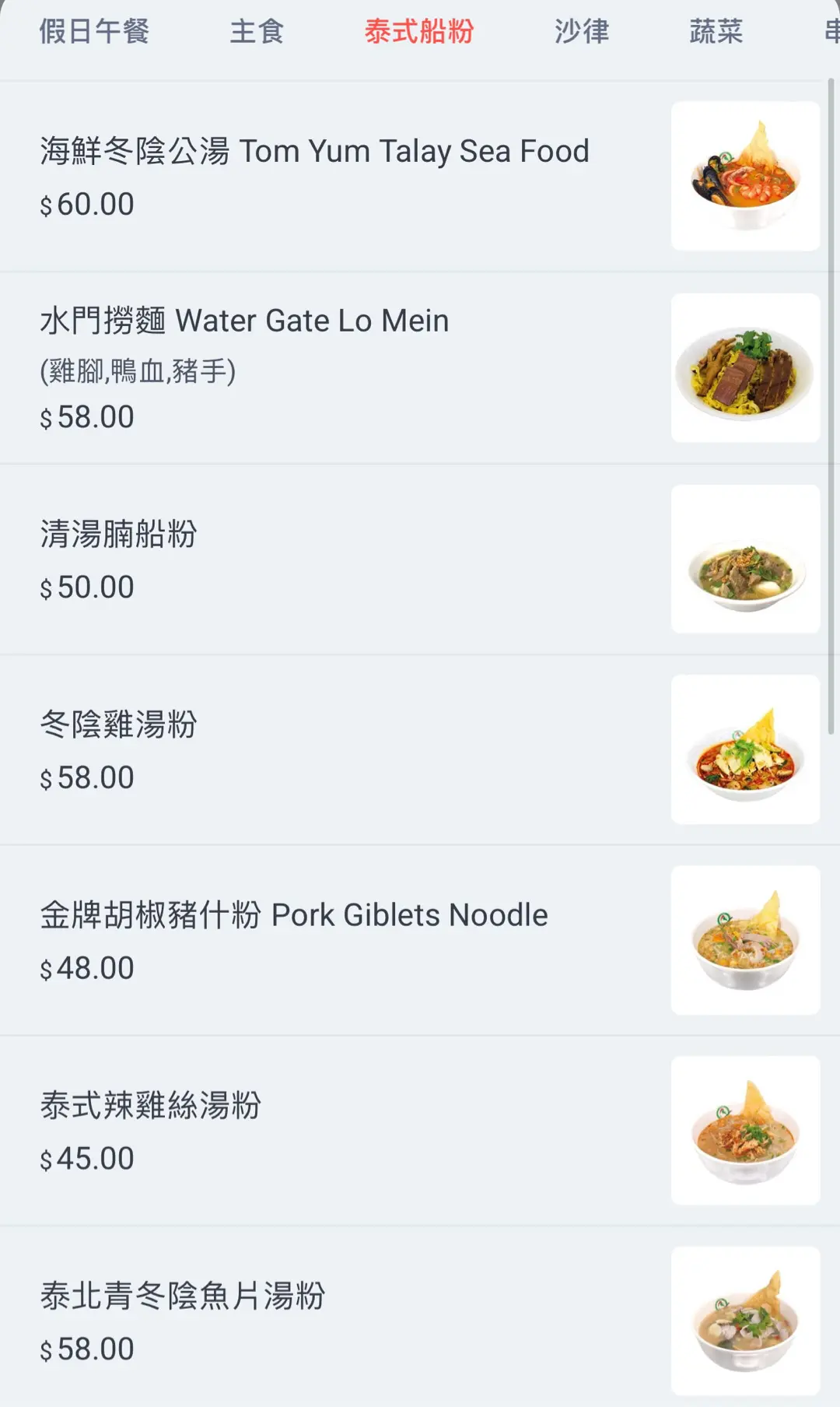This screenshot has height=1407, width=840.
Task: Select the 泰式船粉 tab
Action: 418,32
